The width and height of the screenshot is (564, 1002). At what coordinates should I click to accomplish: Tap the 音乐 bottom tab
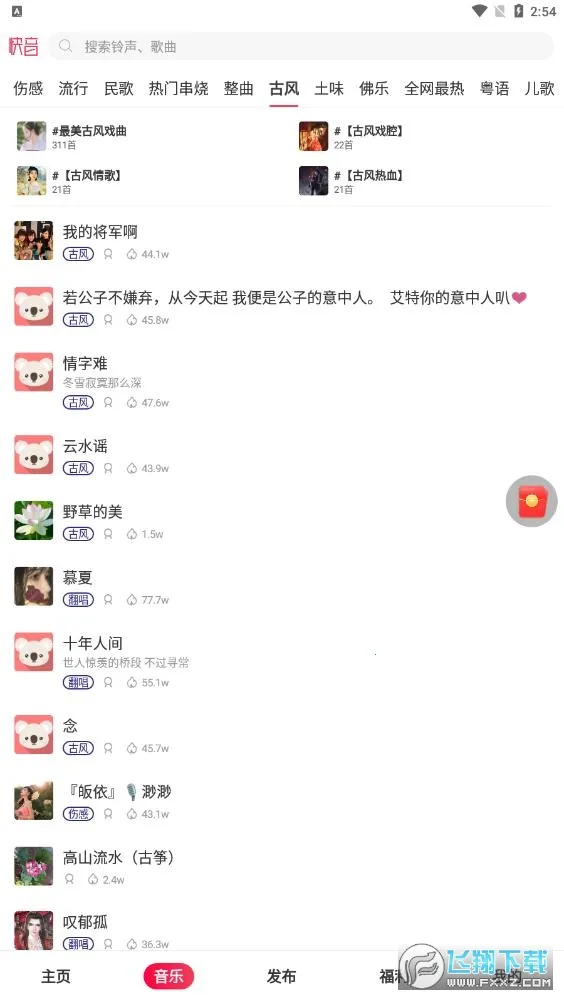tap(169, 976)
